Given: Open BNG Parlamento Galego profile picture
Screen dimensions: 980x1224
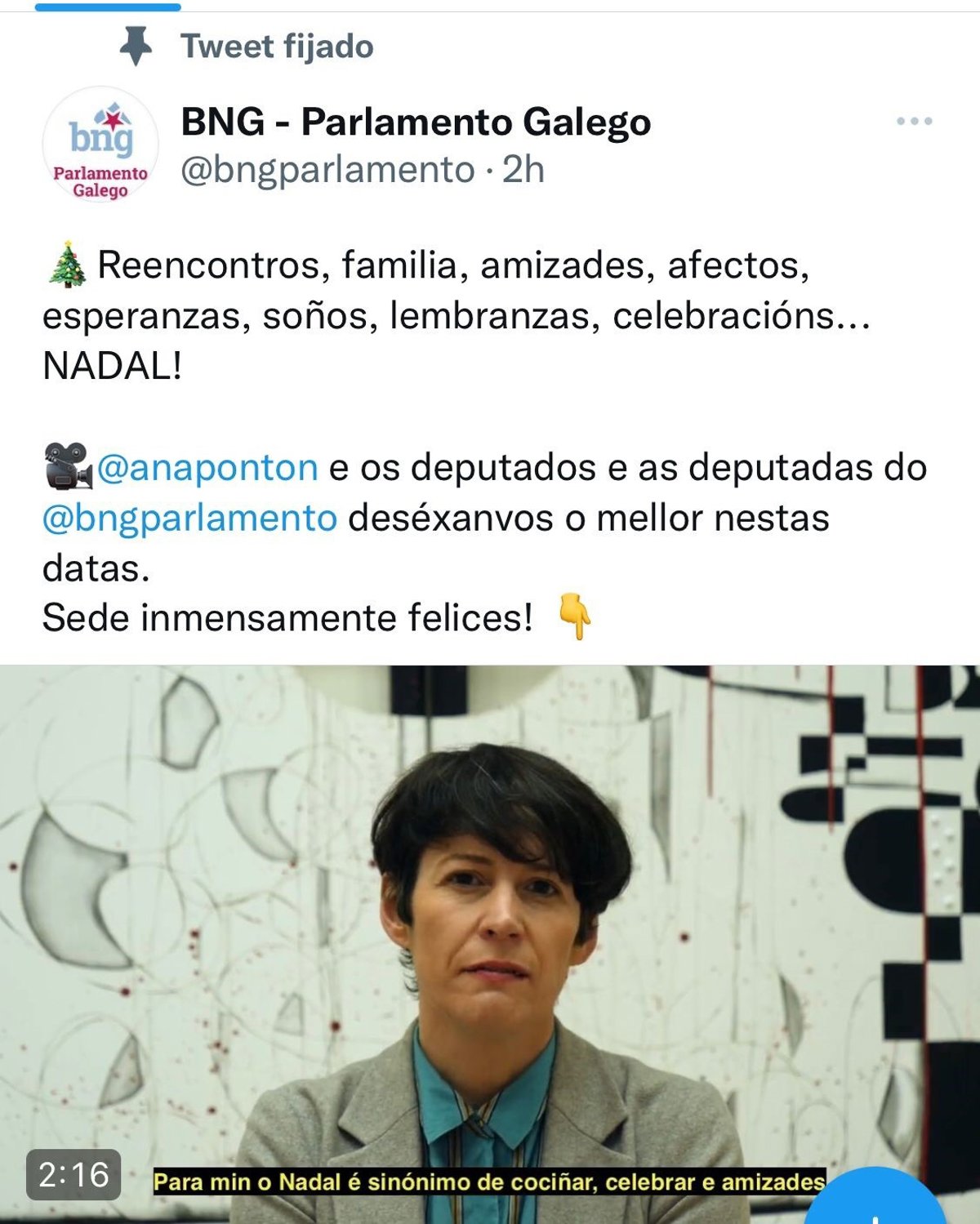Looking at the screenshot, I should [x=100, y=145].
